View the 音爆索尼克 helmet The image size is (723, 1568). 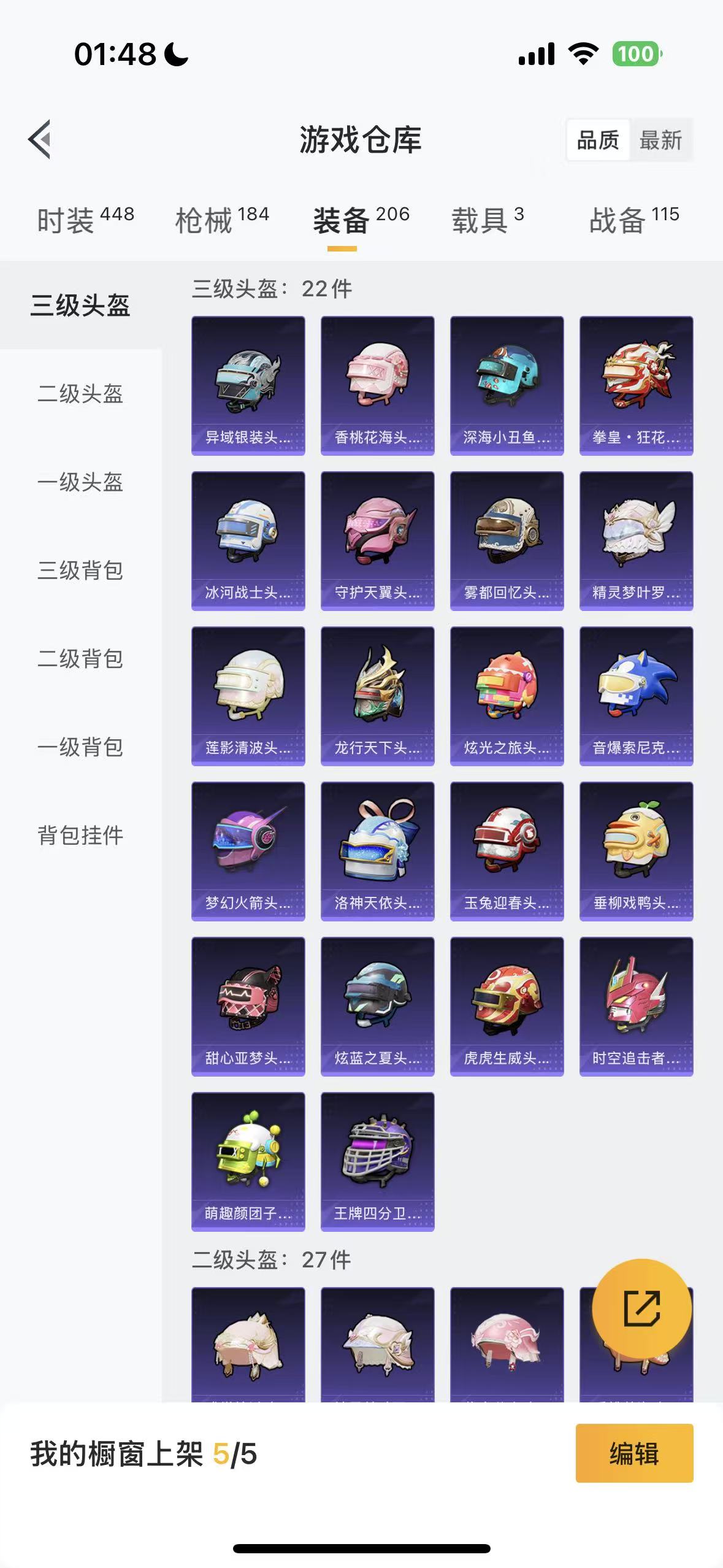[x=636, y=696]
